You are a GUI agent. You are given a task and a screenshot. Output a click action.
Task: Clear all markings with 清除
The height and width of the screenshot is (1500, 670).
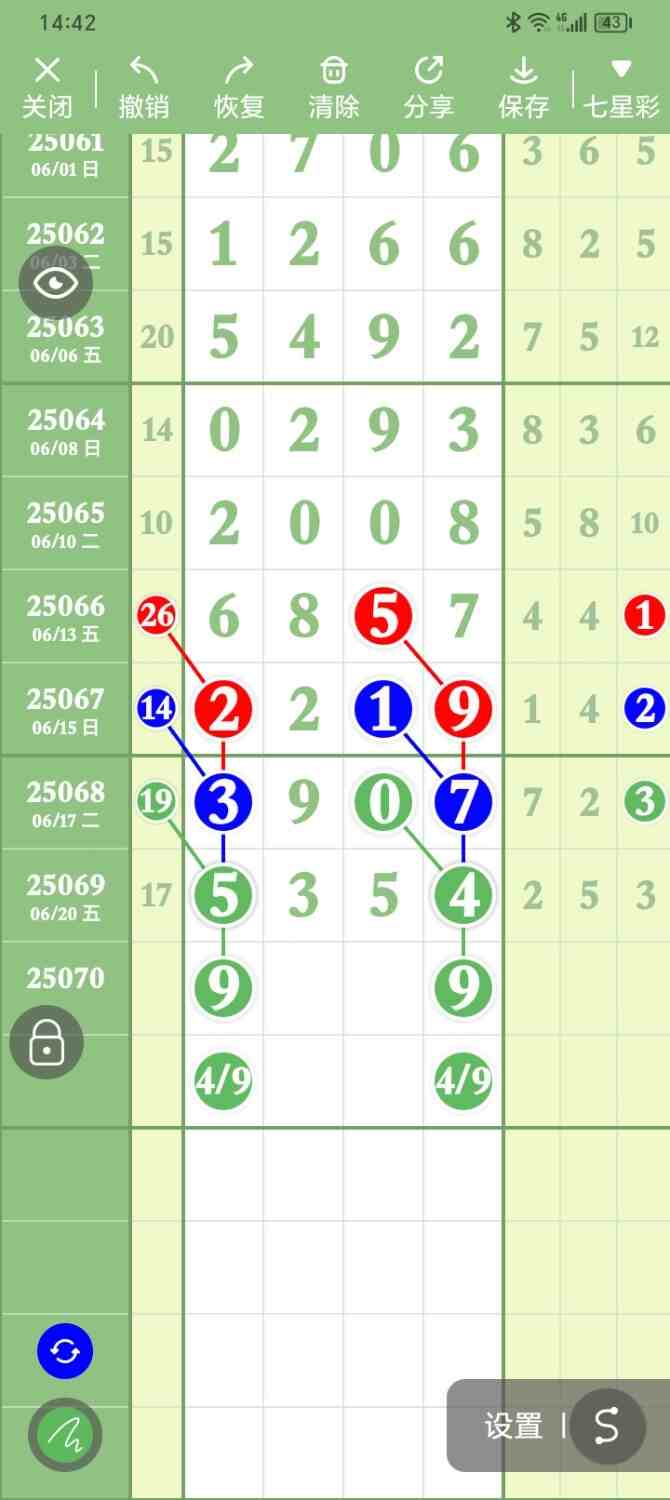(x=334, y=87)
